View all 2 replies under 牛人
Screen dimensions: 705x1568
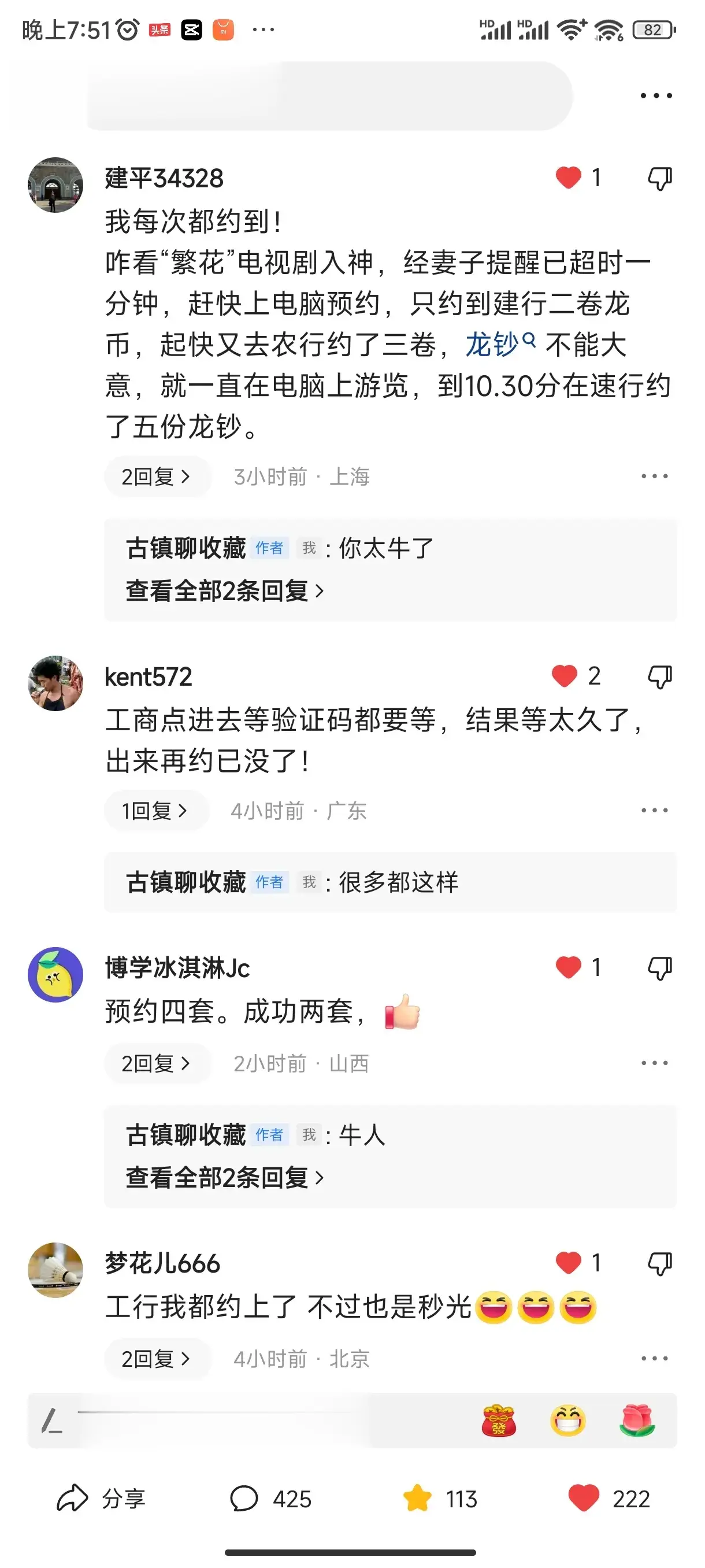pyautogui.click(x=224, y=1177)
